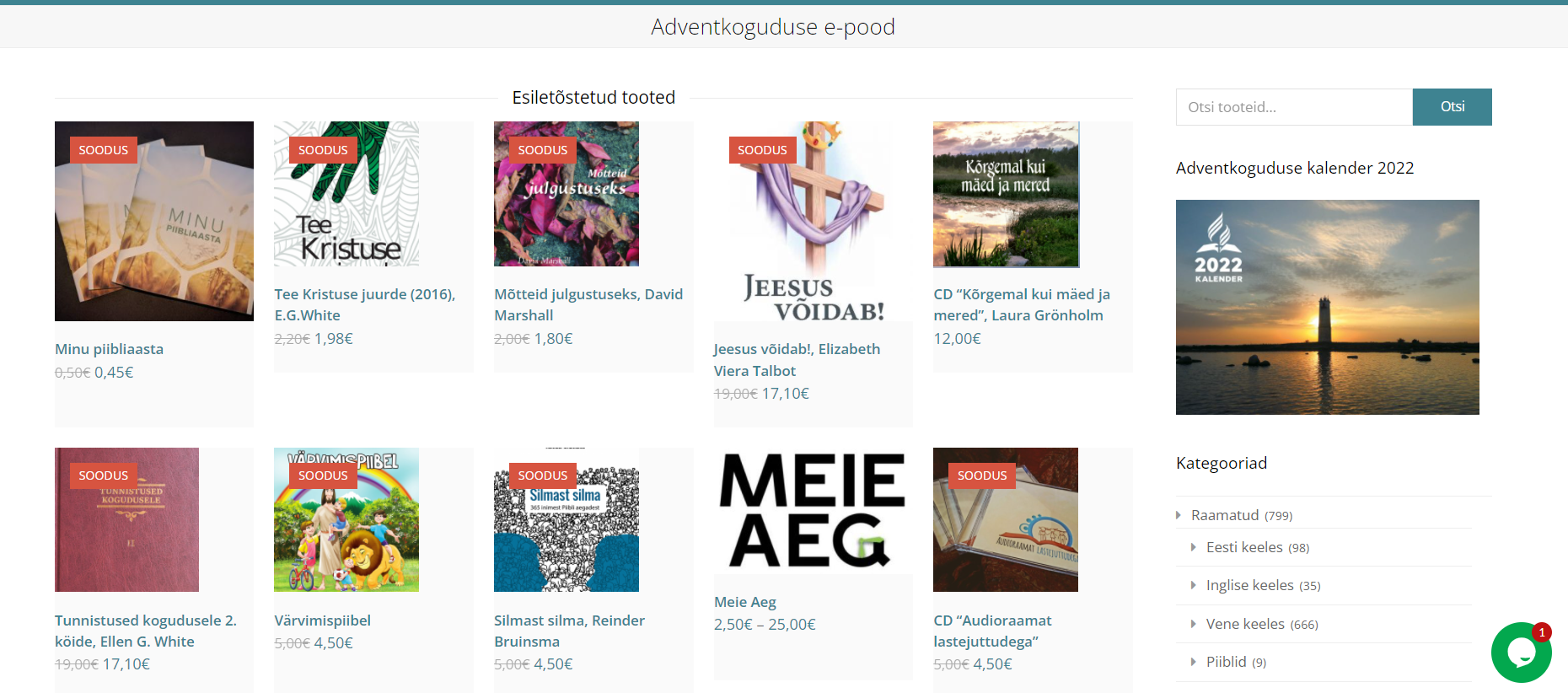The width and height of the screenshot is (1568, 693).
Task: Go to the Inglise keeles category
Action: click(1249, 586)
